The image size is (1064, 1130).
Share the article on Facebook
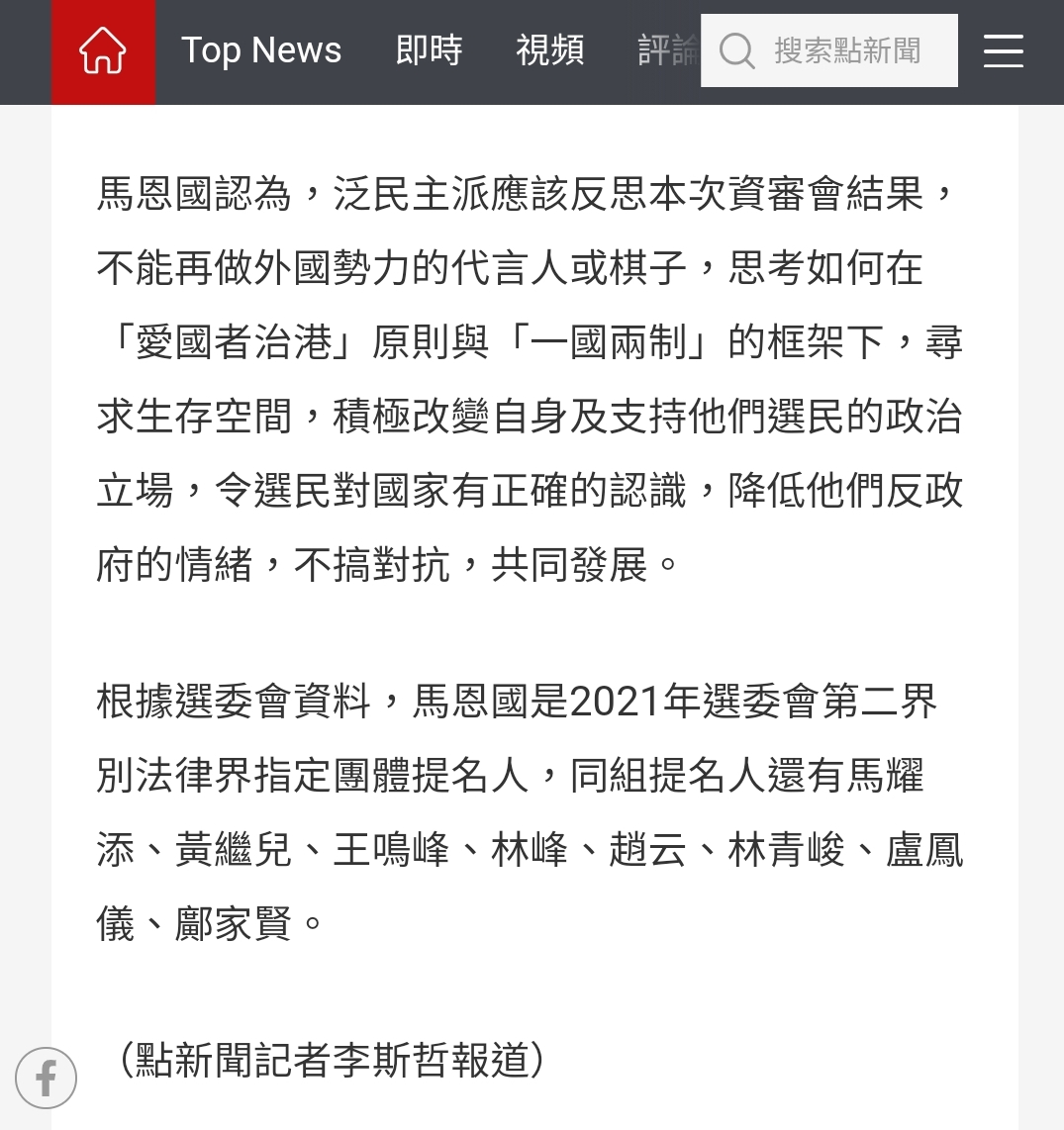pyautogui.click(x=46, y=1078)
